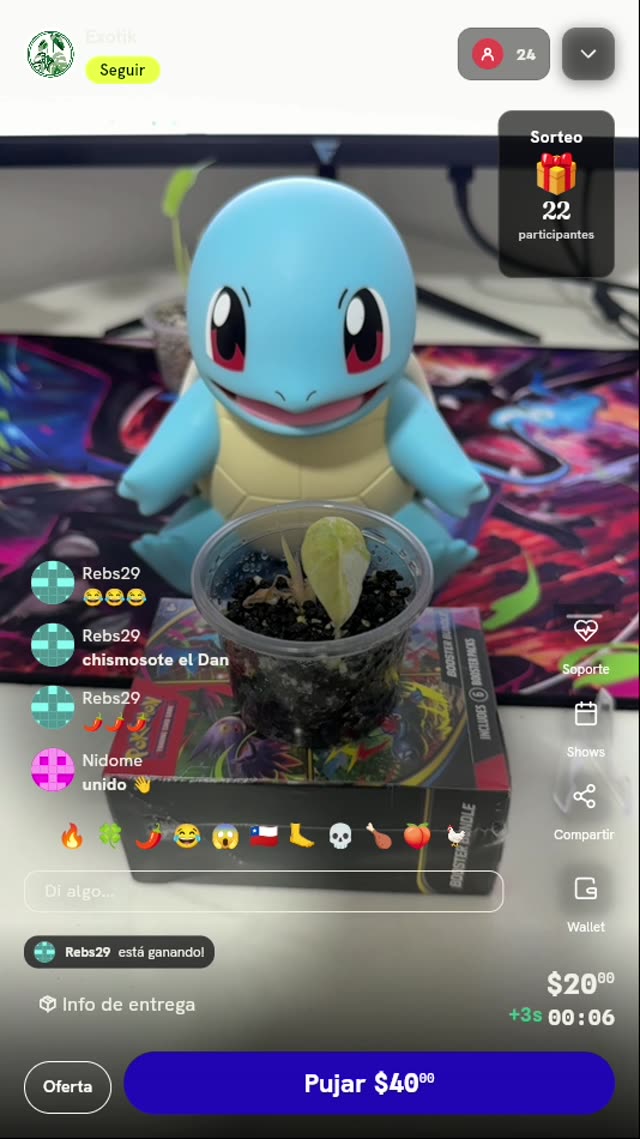The width and height of the screenshot is (640, 1139).
Task: React with the skull emoji
Action: point(340,836)
